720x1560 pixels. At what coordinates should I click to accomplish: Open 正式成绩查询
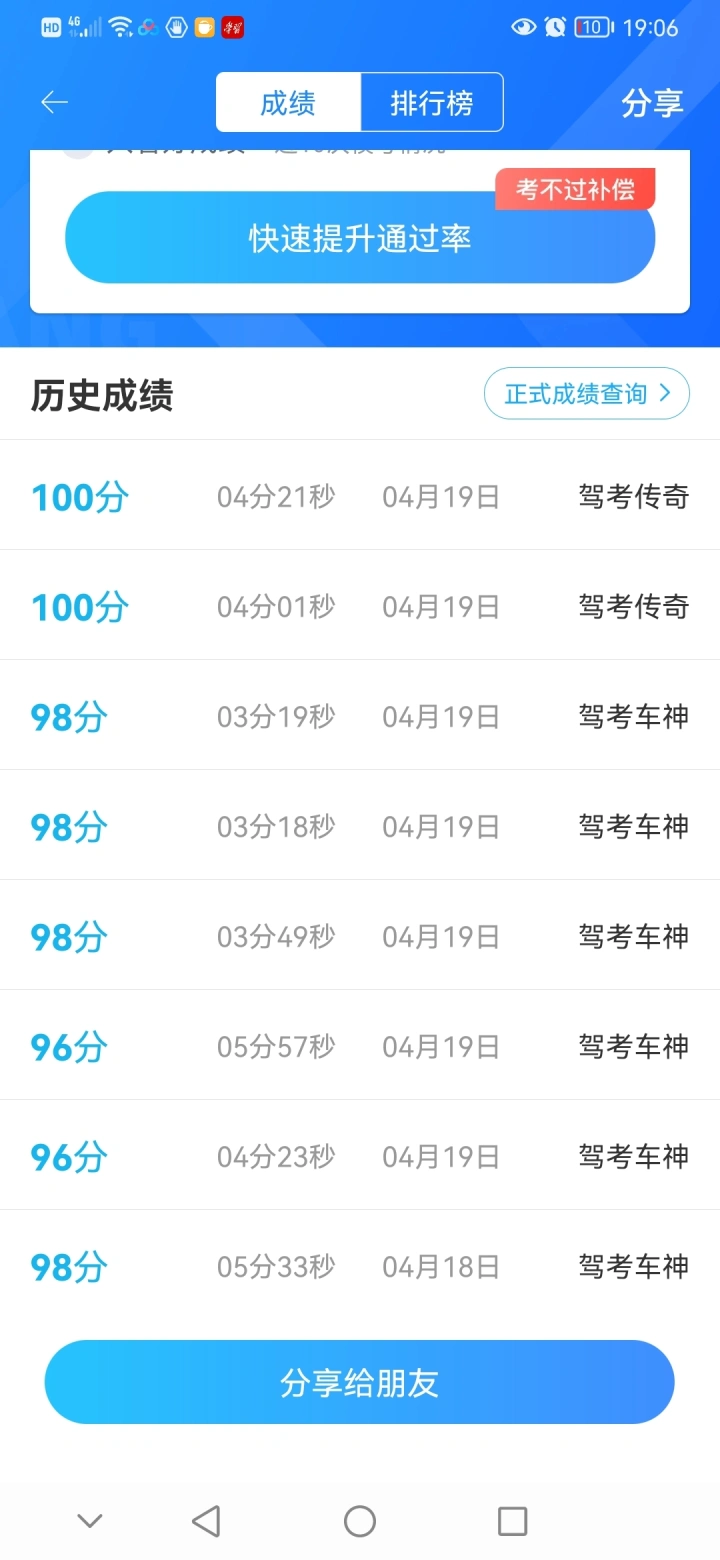pyautogui.click(x=586, y=394)
